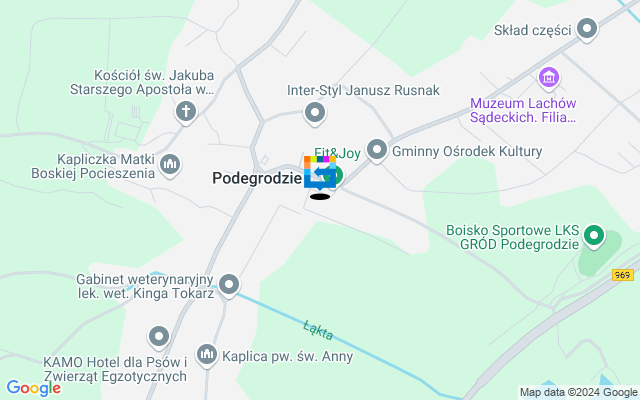This screenshot has height=400, width=640.
Task: Tap the blue flag marker at Podegrodzie
Action: click(x=319, y=175)
